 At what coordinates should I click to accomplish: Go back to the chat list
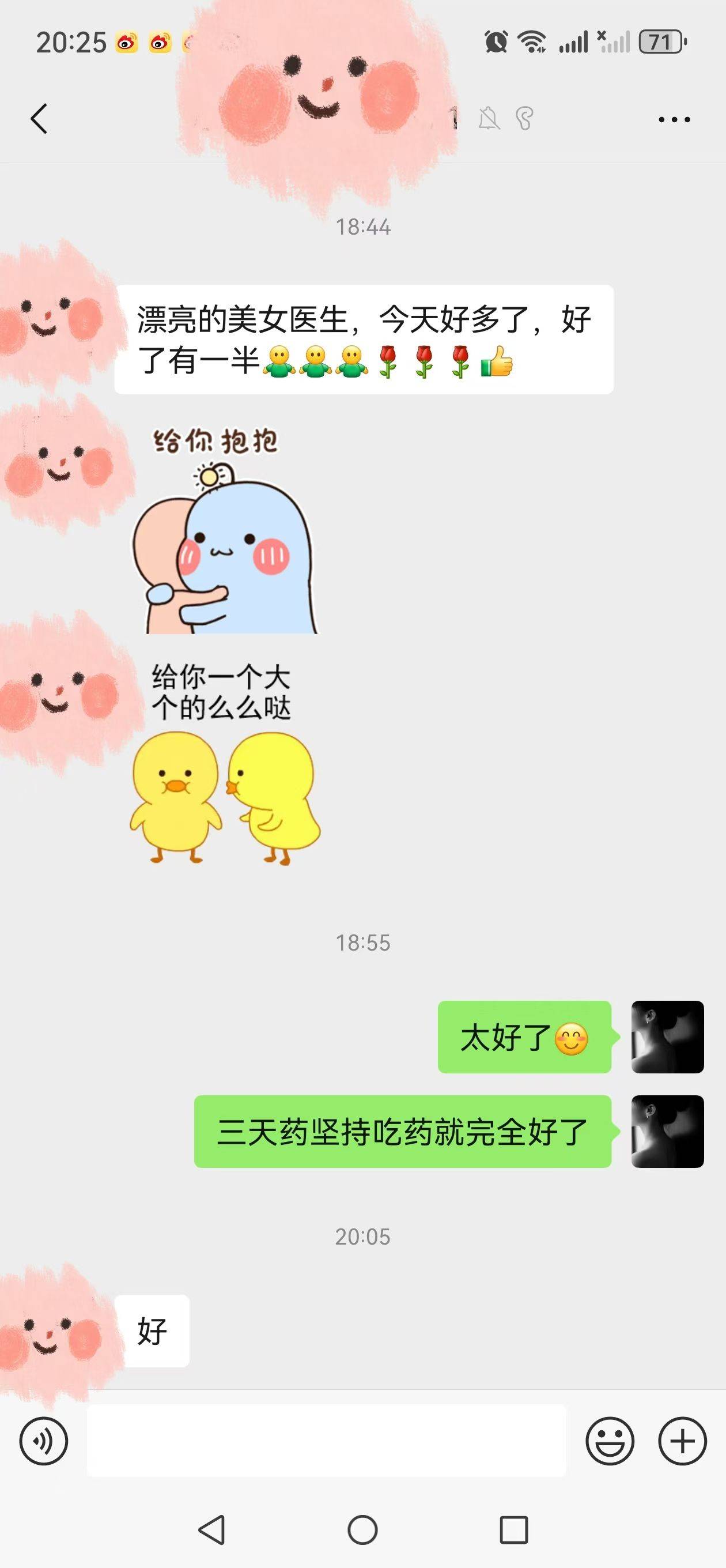[x=39, y=118]
